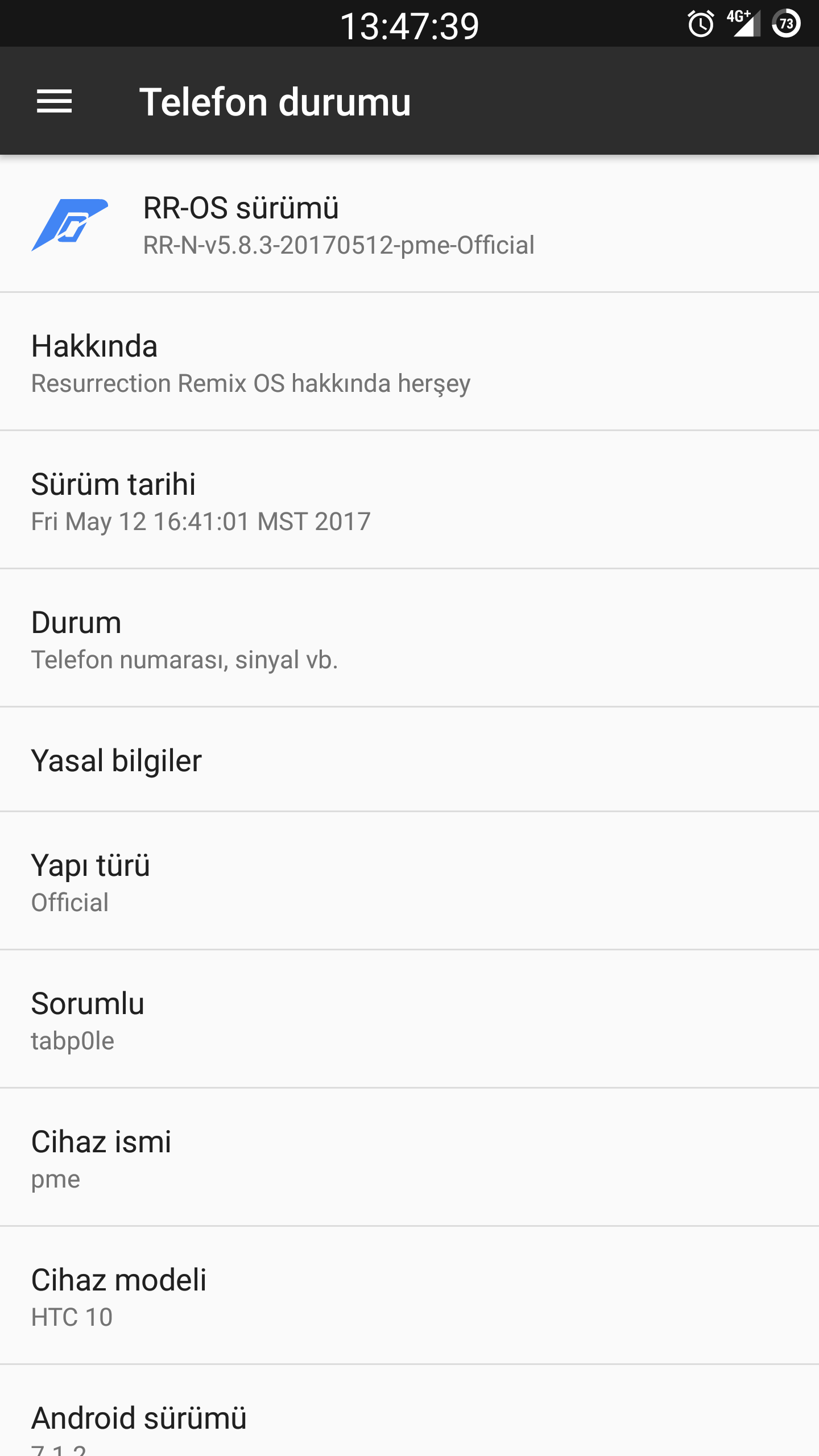Open the RR-OS sürümü row
Viewport: 819px width, 1456px height.
point(409,224)
